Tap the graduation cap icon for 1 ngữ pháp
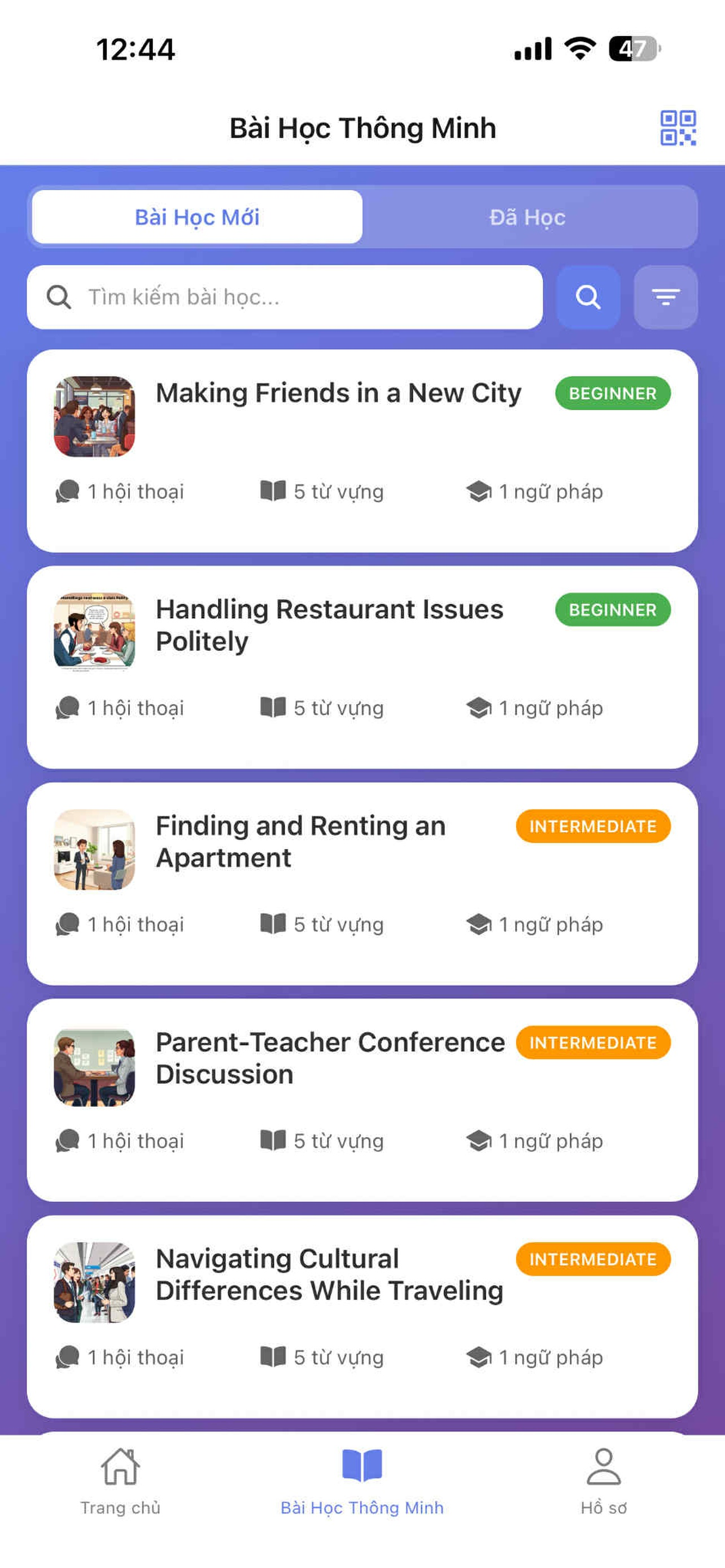725x1568 pixels. pyautogui.click(x=481, y=490)
